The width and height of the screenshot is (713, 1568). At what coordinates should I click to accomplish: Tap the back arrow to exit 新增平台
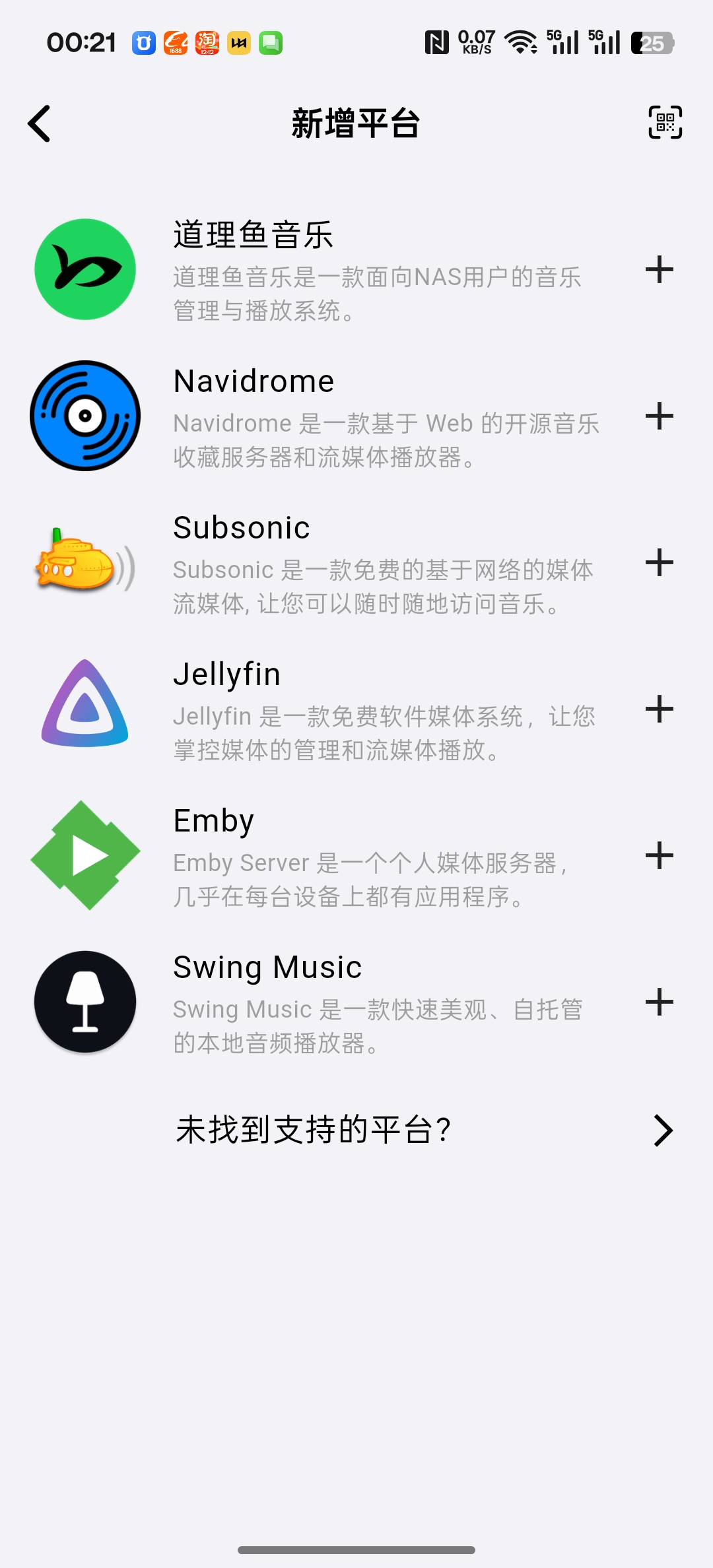point(40,123)
